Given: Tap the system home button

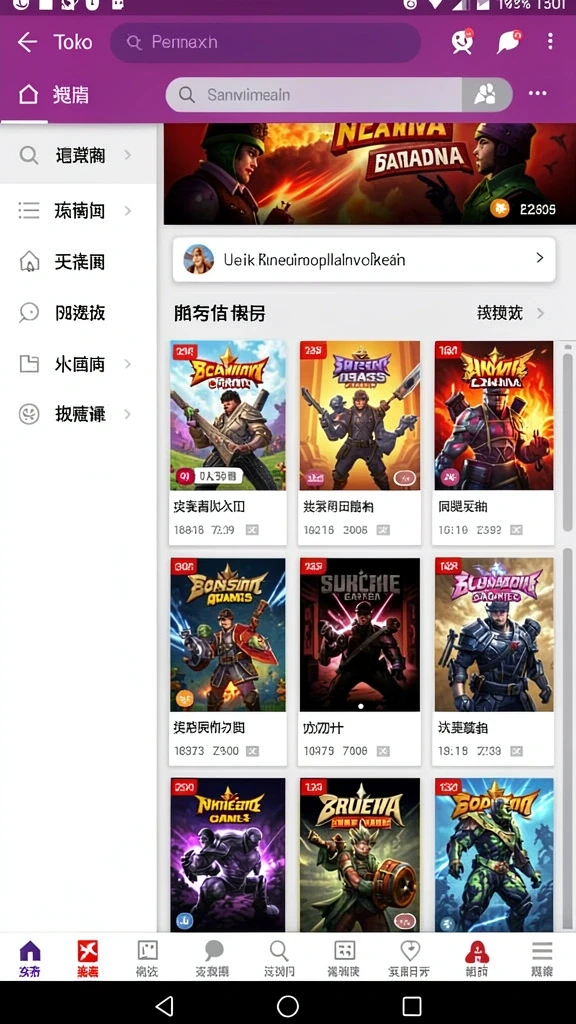Looking at the screenshot, I should (x=287, y=1006).
